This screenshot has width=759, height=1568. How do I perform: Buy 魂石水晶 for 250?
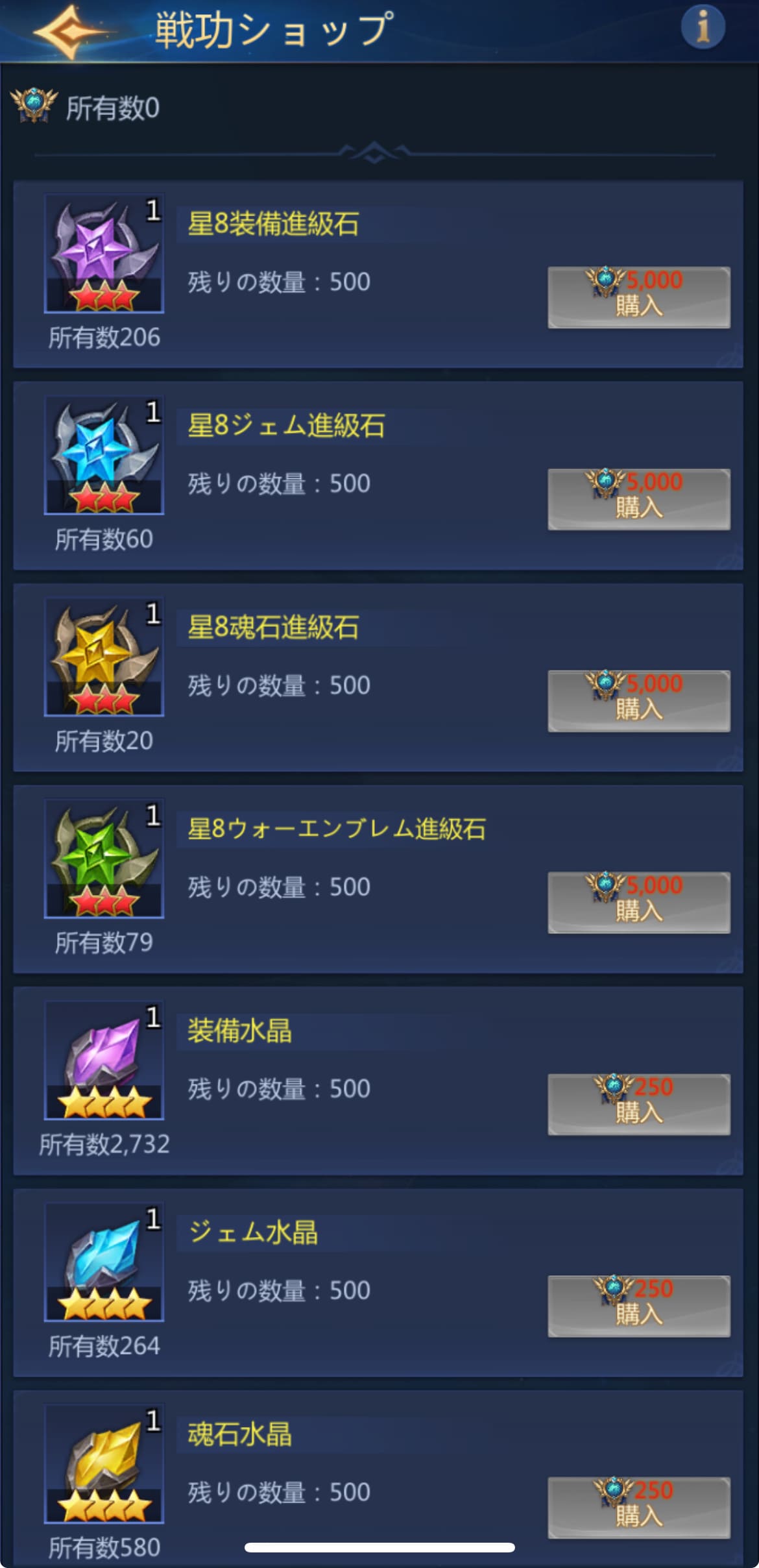tap(639, 1508)
